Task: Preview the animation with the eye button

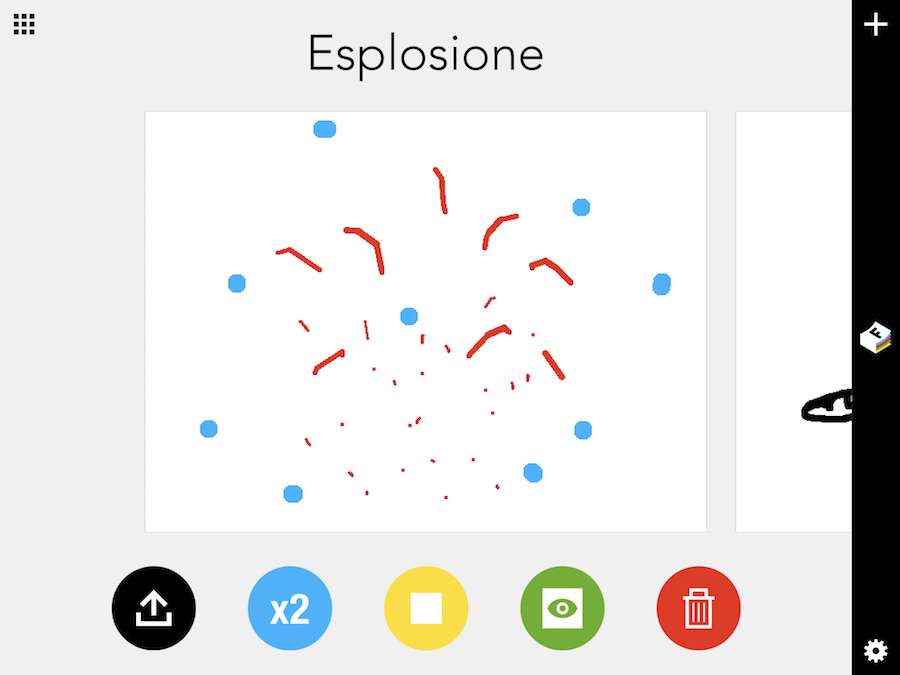Action: pos(562,608)
